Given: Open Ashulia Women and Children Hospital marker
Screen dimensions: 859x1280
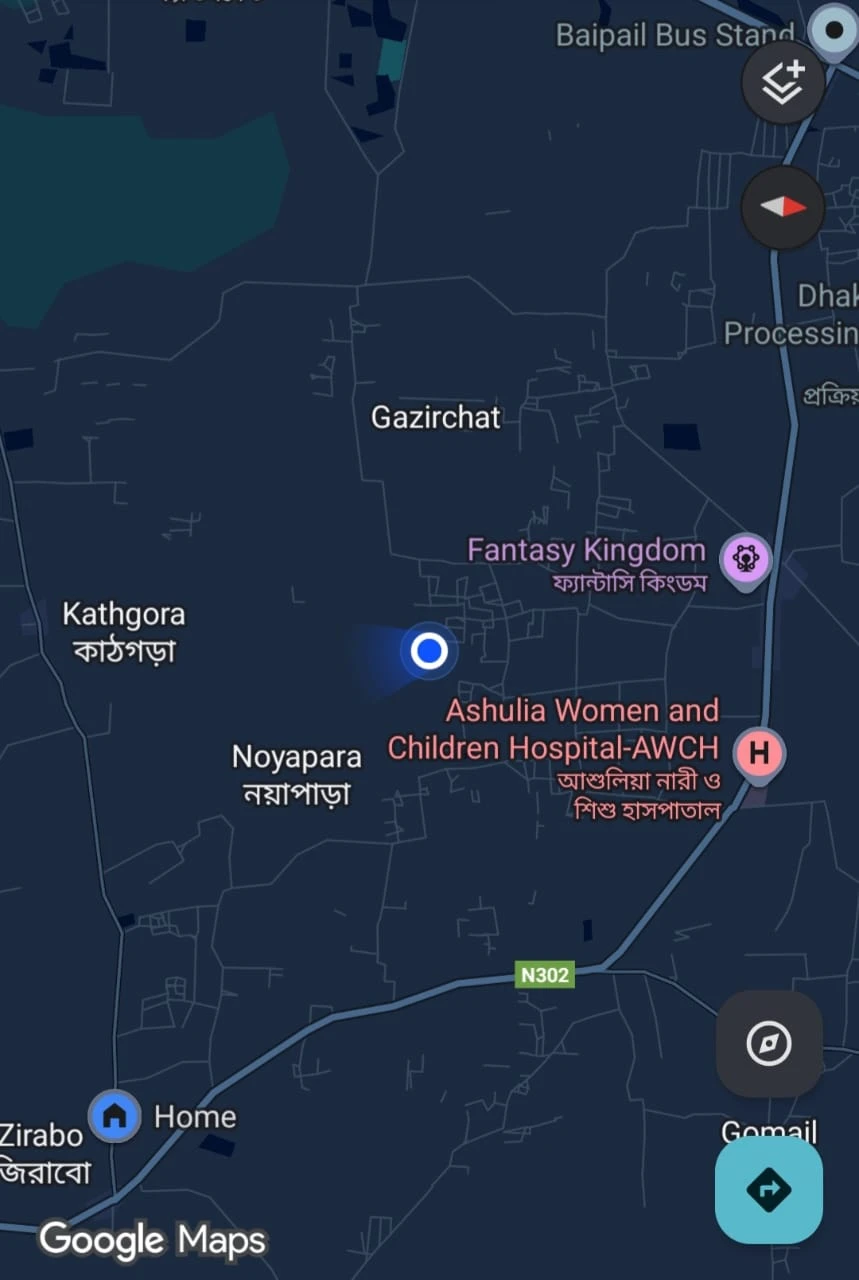Looking at the screenshot, I should [x=759, y=753].
